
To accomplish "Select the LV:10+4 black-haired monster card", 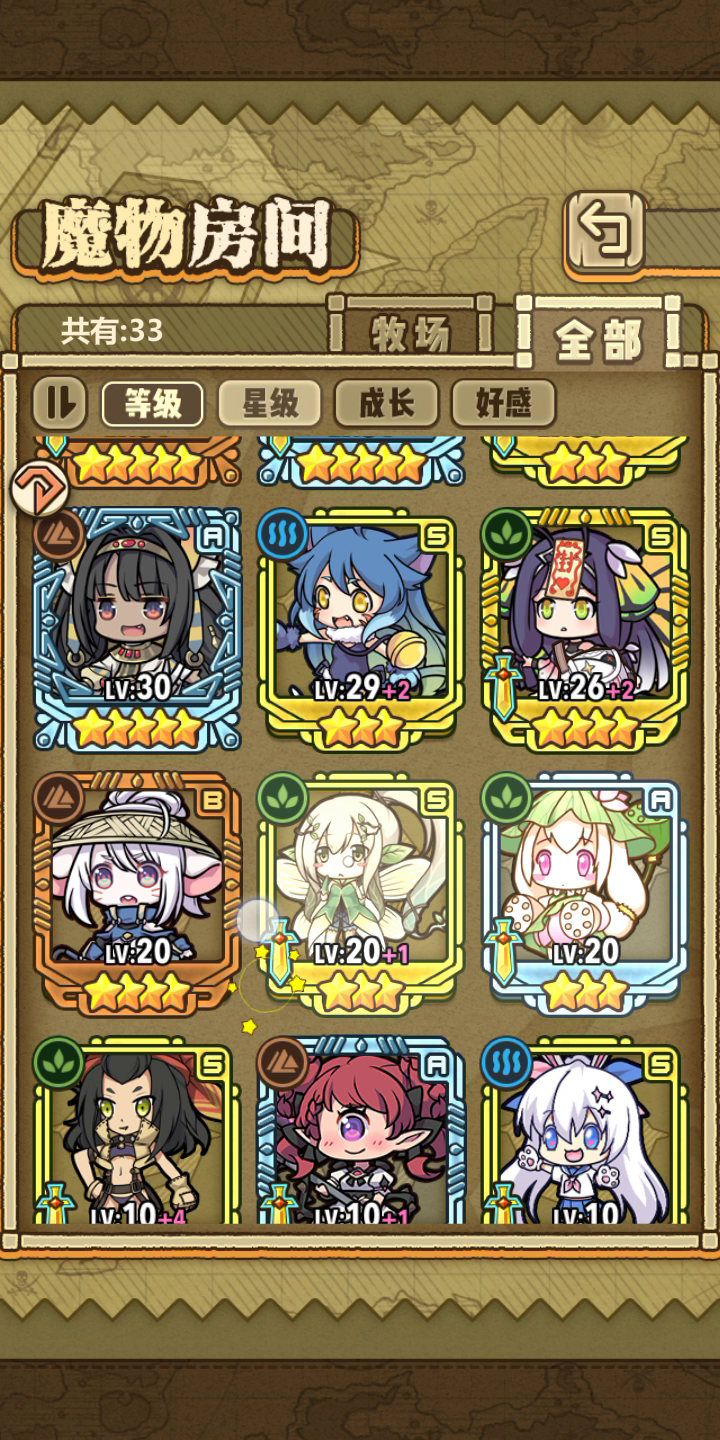I will [138, 1135].
